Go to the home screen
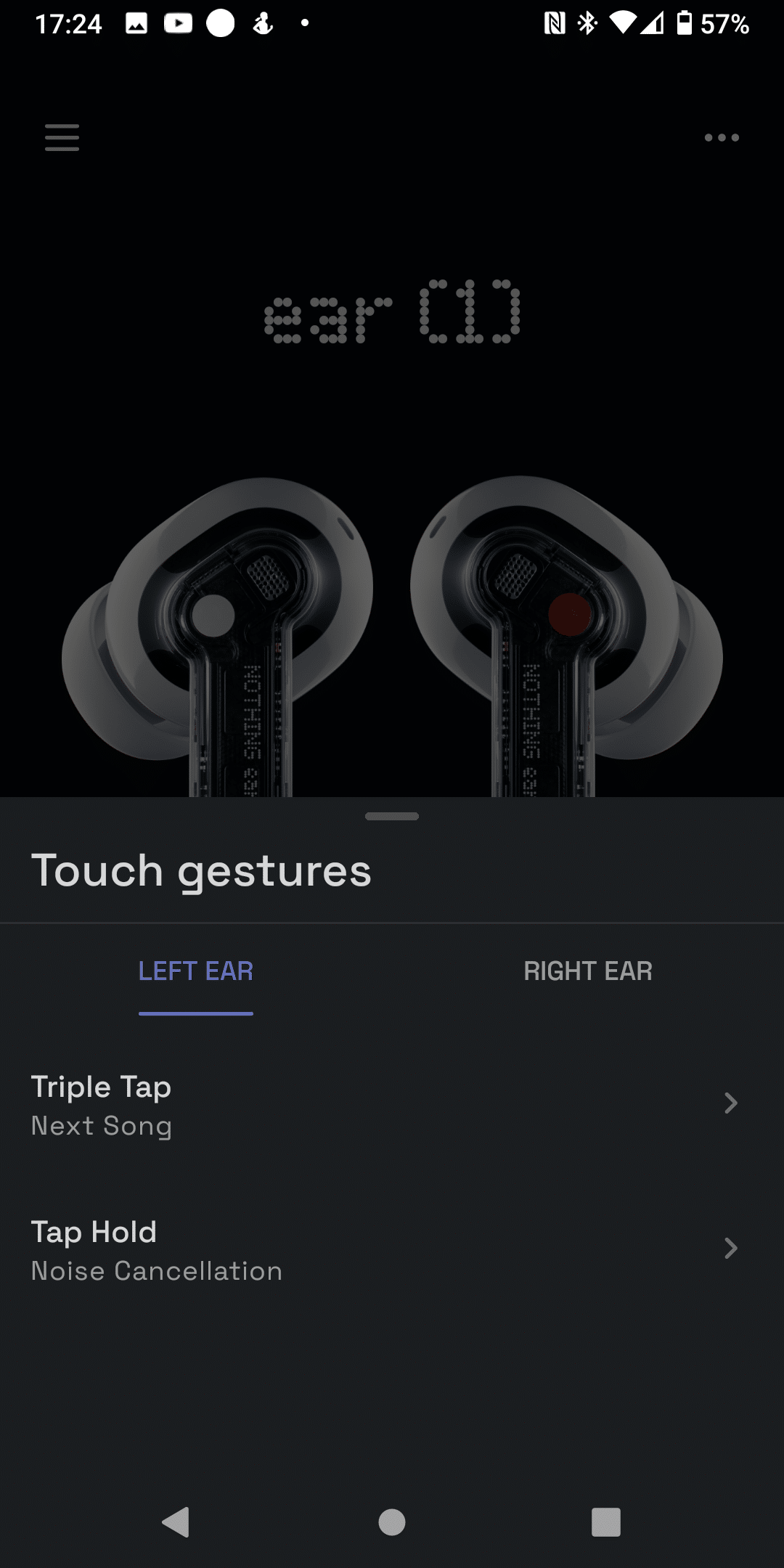The width and height of the screenshot is (784, 1568). tap(392, 1522)
